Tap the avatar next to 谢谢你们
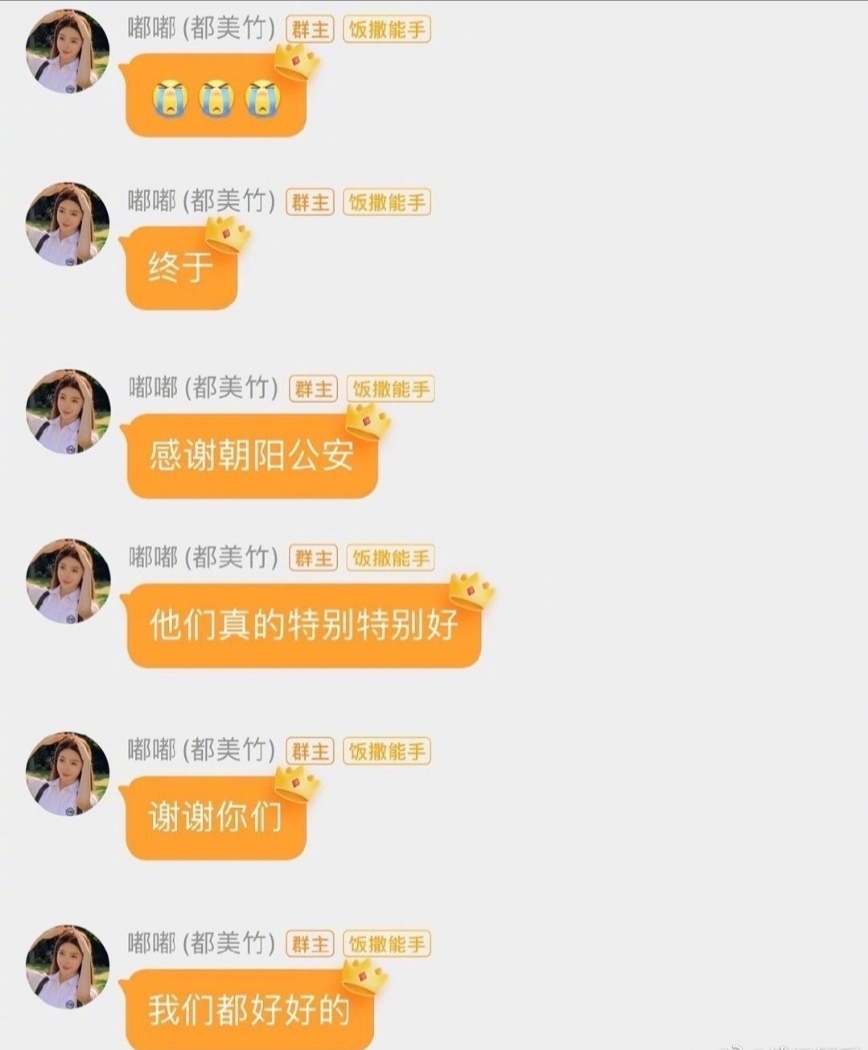This screenshot has width=868, height=1050. point(67,773)
